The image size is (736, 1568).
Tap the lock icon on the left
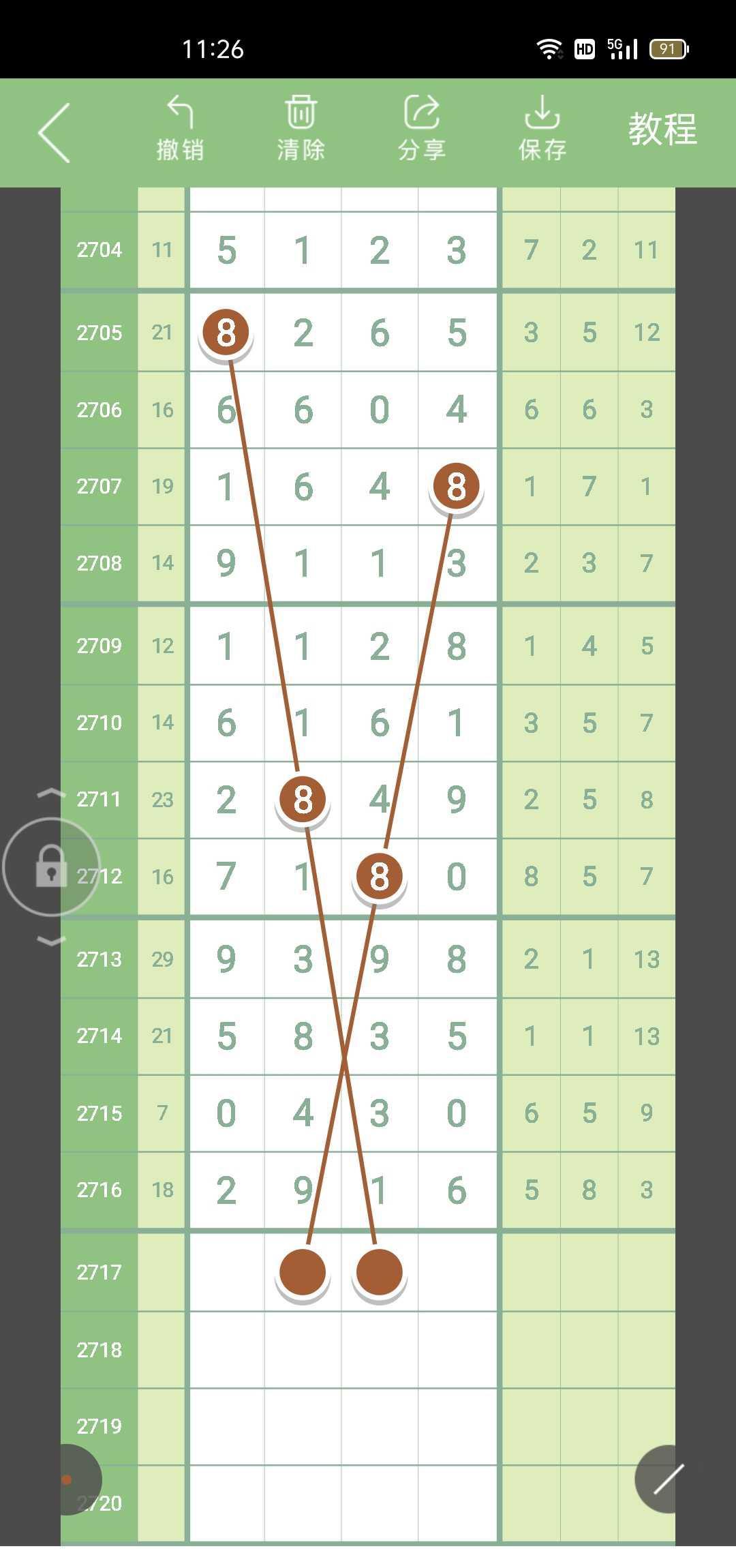click(51, 866)
